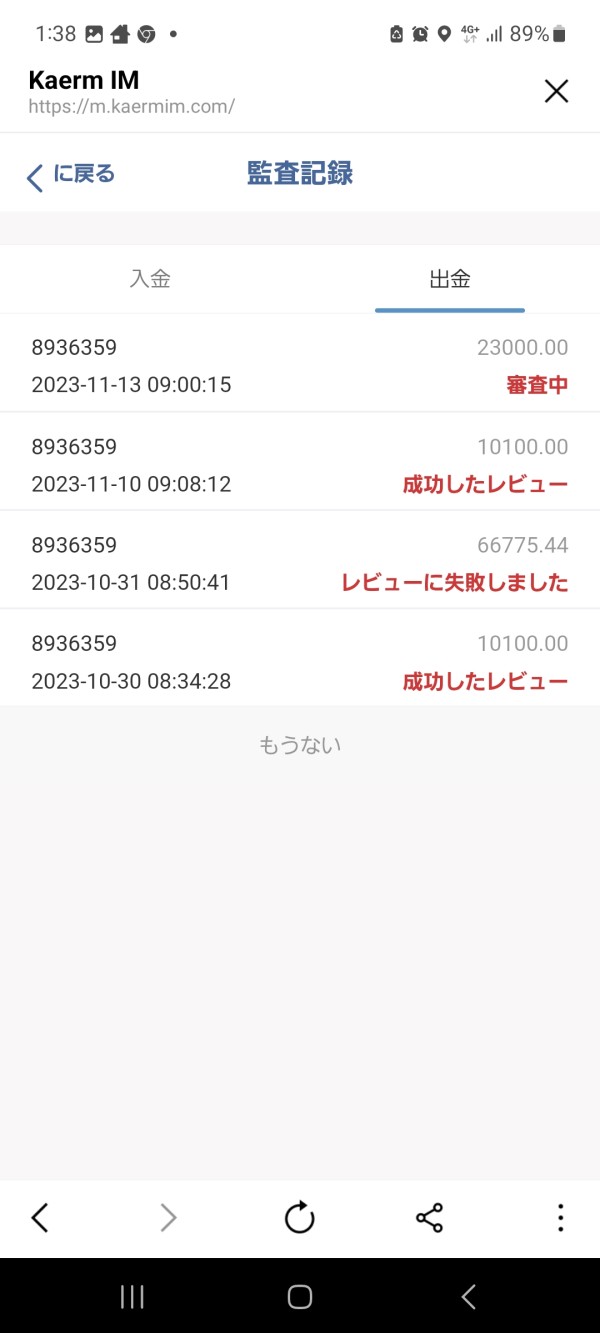Go to the home screen
The image size is (600, 1333).
(x=299, y=1297)
